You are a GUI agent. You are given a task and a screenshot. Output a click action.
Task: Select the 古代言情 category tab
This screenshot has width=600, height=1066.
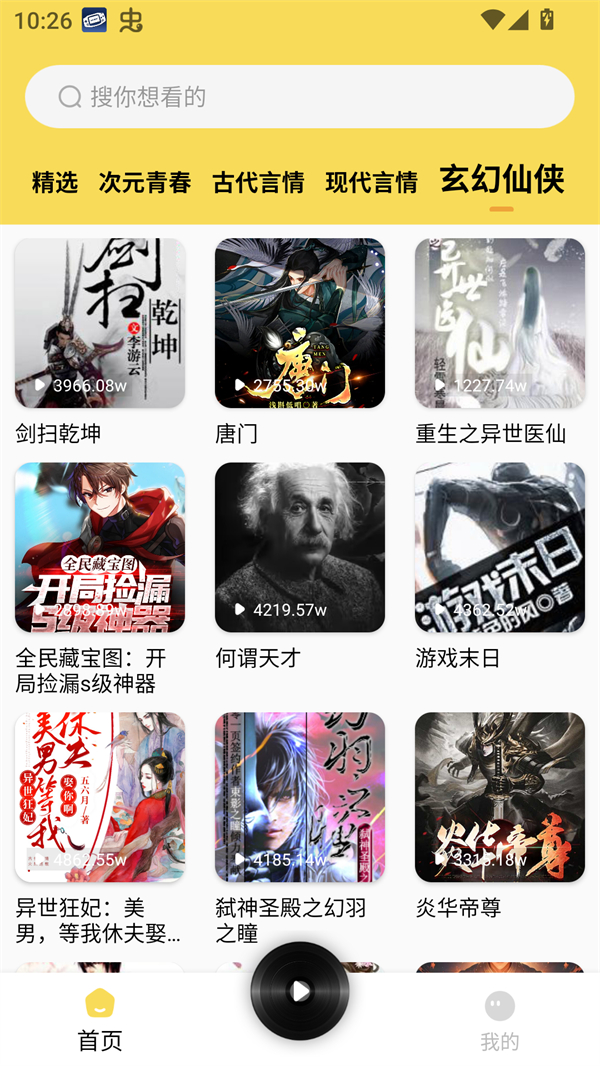pyautogui.click(x=258, y=182)
